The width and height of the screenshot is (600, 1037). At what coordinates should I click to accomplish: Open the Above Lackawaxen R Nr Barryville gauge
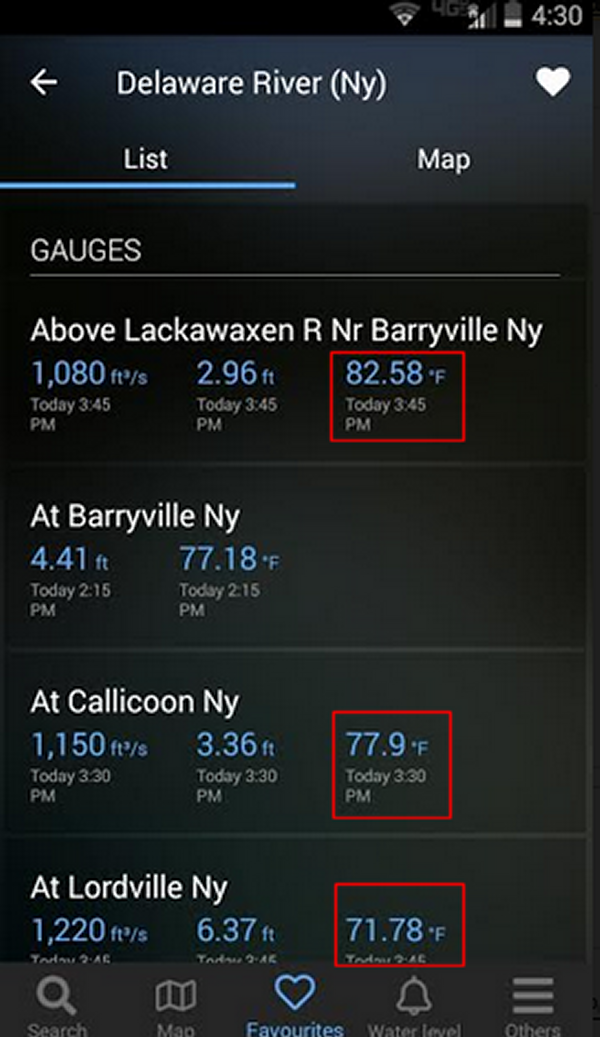285,331
